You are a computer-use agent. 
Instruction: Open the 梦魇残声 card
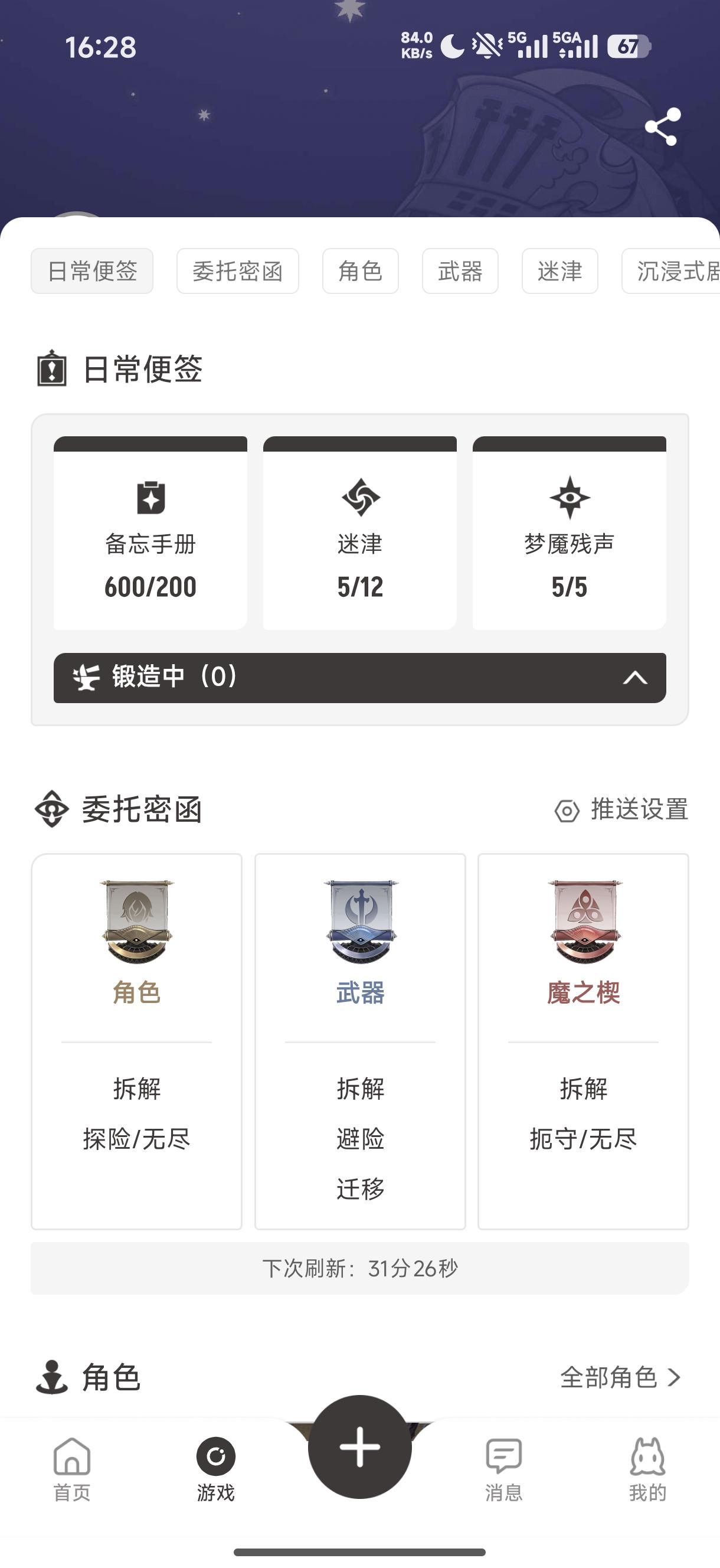pos(569,533)
